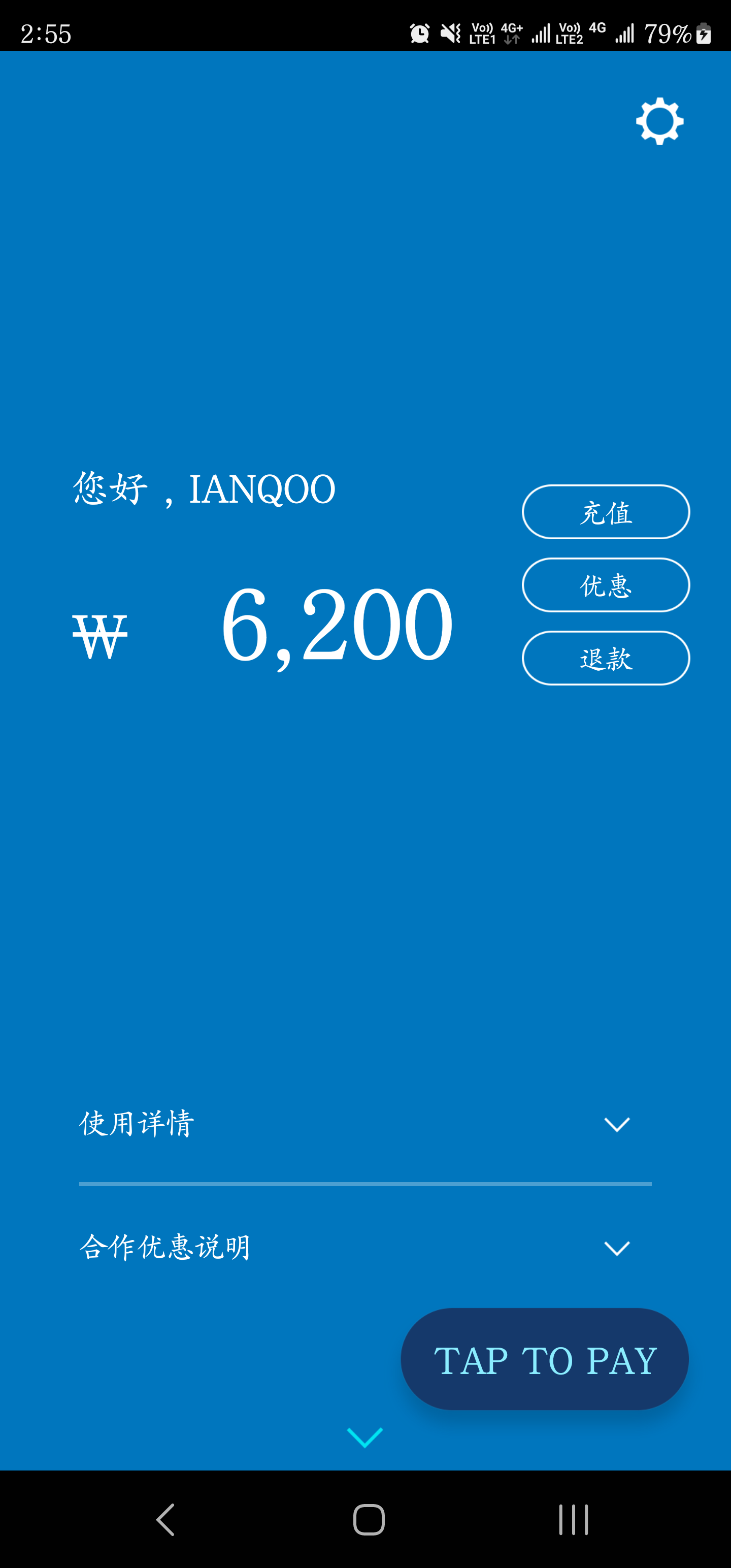731x1568 pixels.
Task: Expand the 使用详情 section
Action: [x=616, y=1124]
